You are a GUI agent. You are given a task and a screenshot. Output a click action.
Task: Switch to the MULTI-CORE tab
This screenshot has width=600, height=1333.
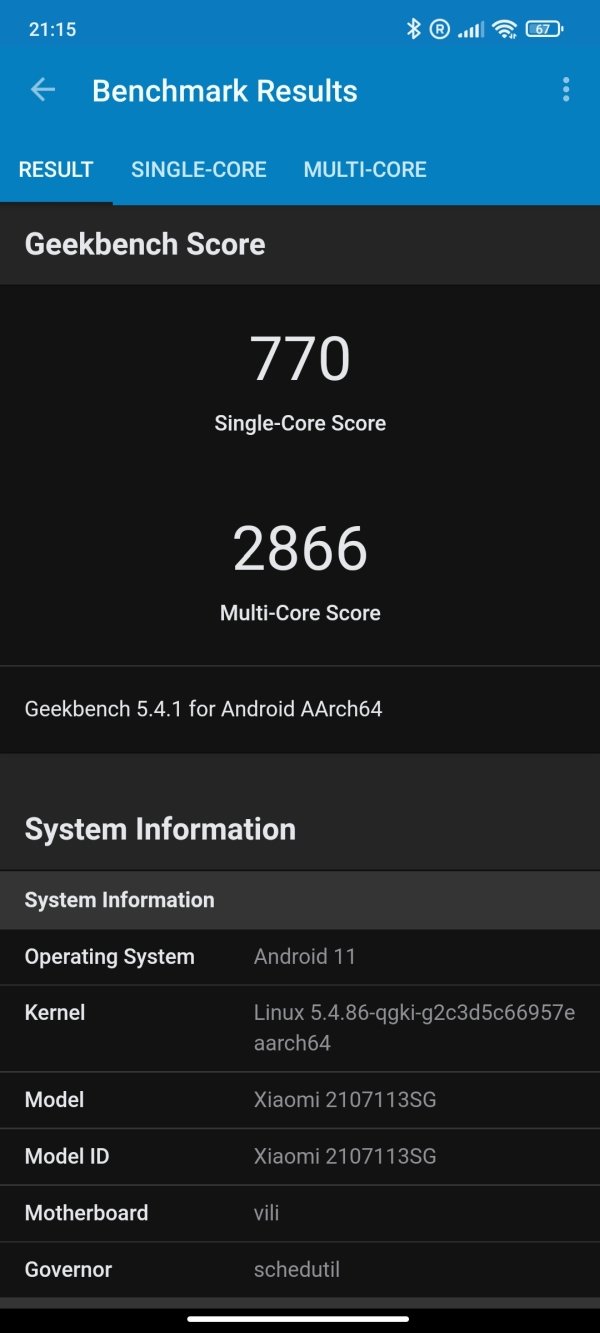coord(365,170)
